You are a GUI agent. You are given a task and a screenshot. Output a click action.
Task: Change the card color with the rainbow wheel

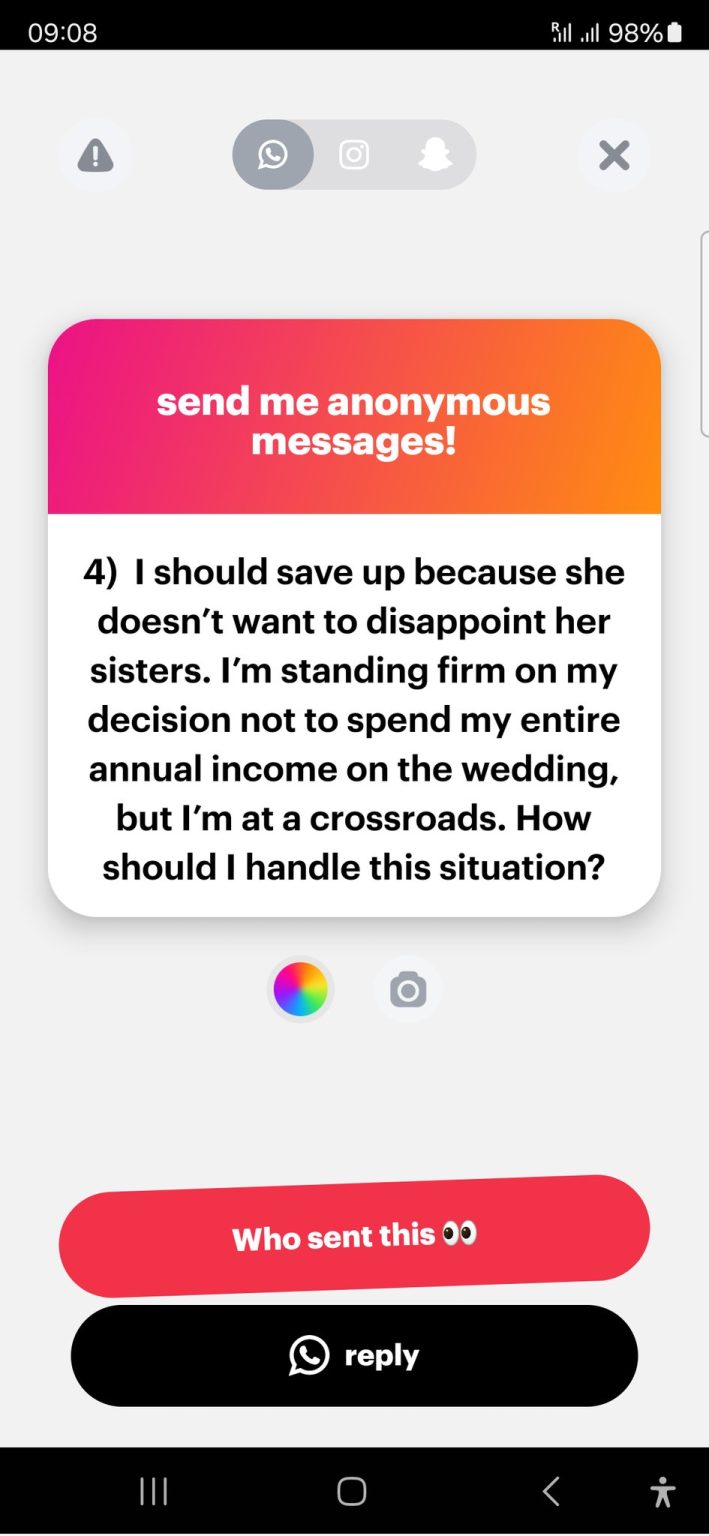(300, 989)
